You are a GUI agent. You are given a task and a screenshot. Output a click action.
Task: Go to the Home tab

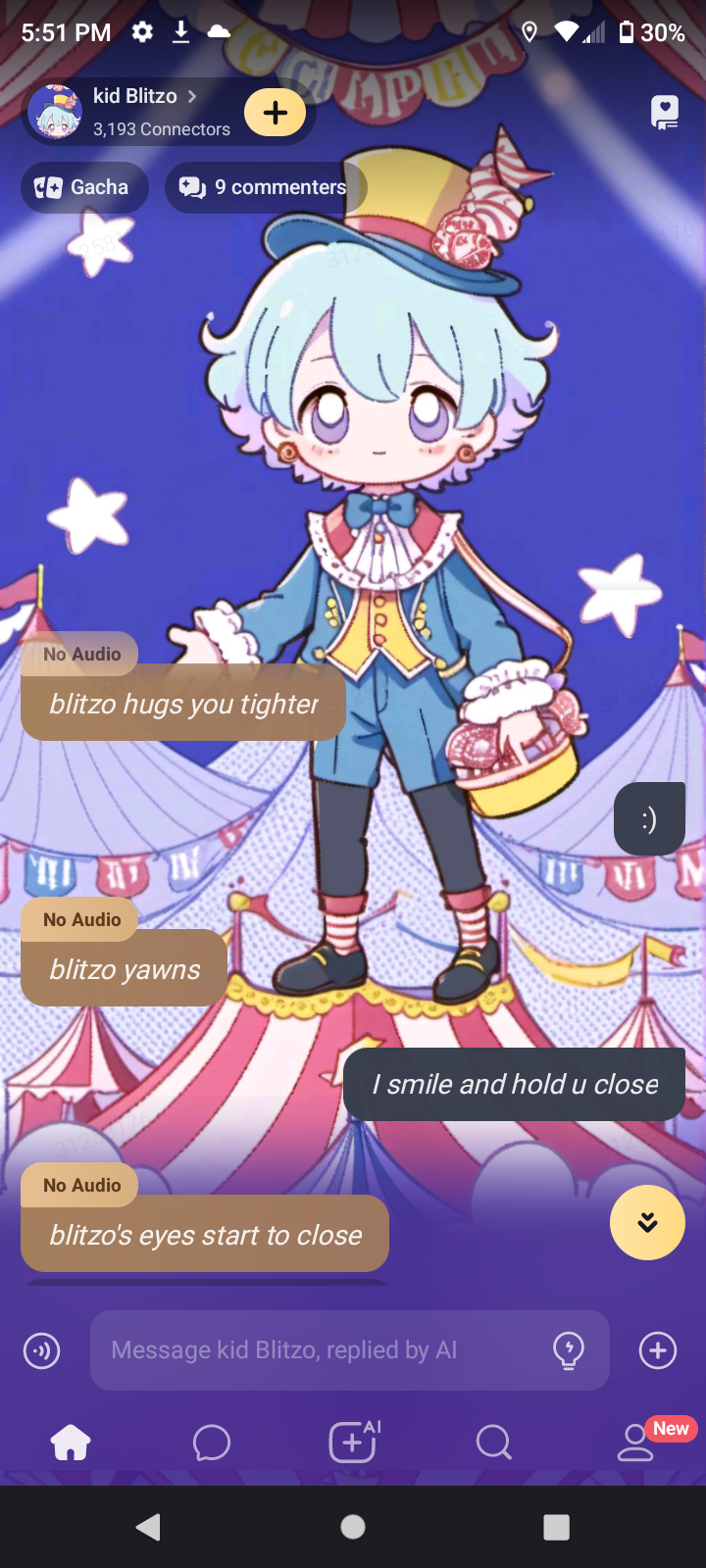click(71, 1443)
